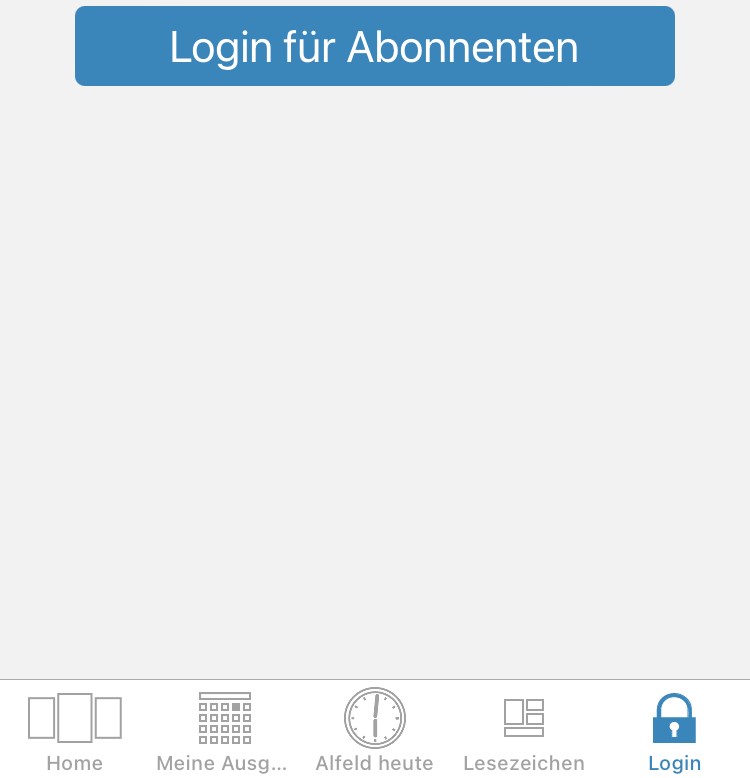Tap Login für Abonnenten button
Viewport: 750px width, 778px height.
click(374, 46)
